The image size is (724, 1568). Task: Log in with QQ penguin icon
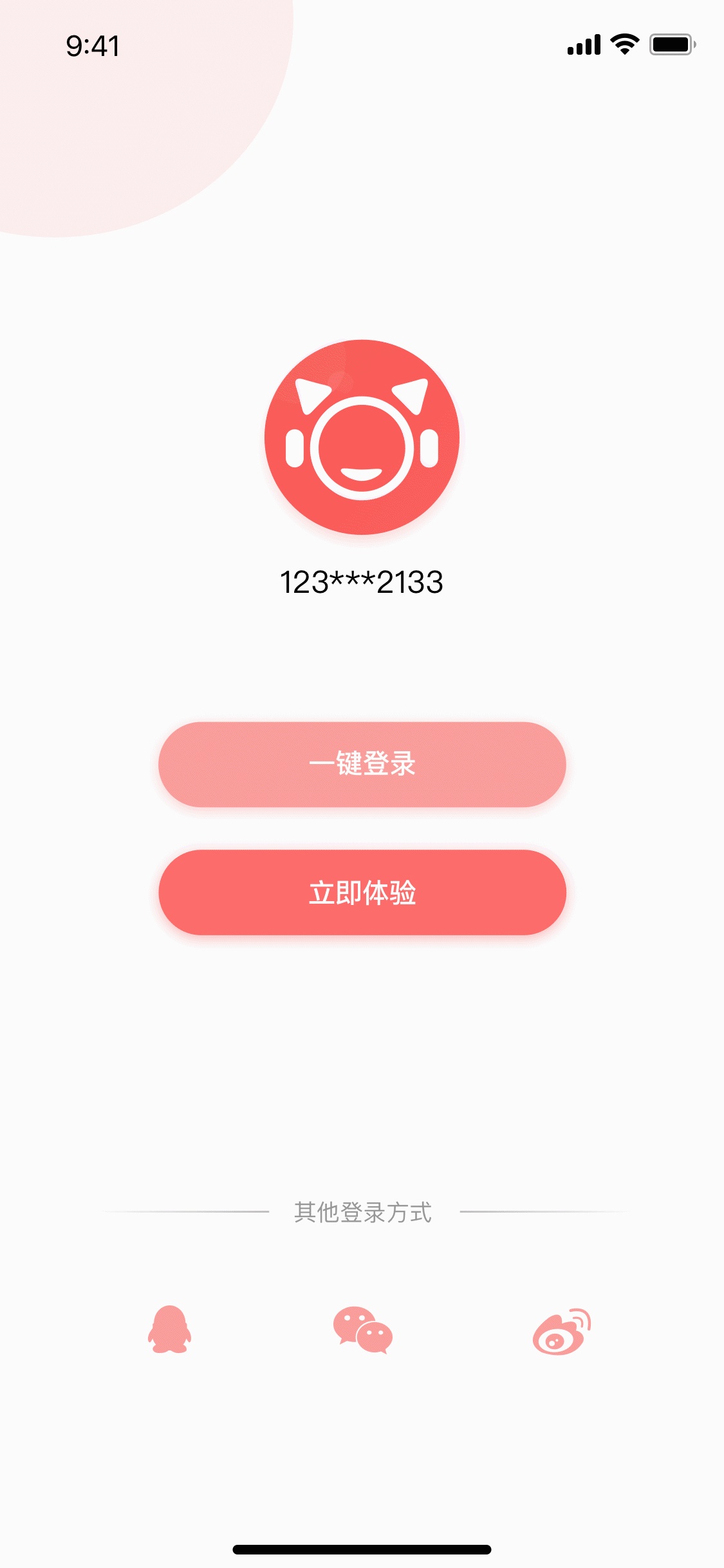[170, 1330]
